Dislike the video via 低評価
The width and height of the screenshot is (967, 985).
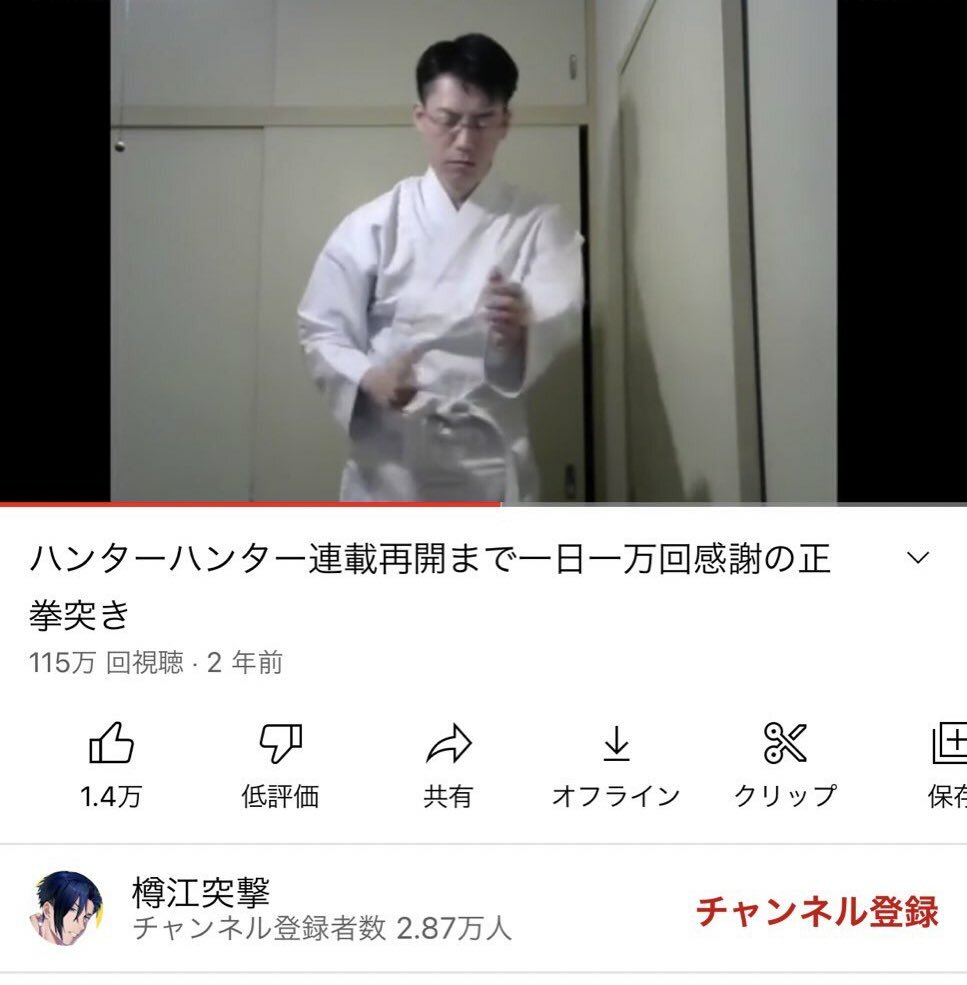(x=280, y=744)
